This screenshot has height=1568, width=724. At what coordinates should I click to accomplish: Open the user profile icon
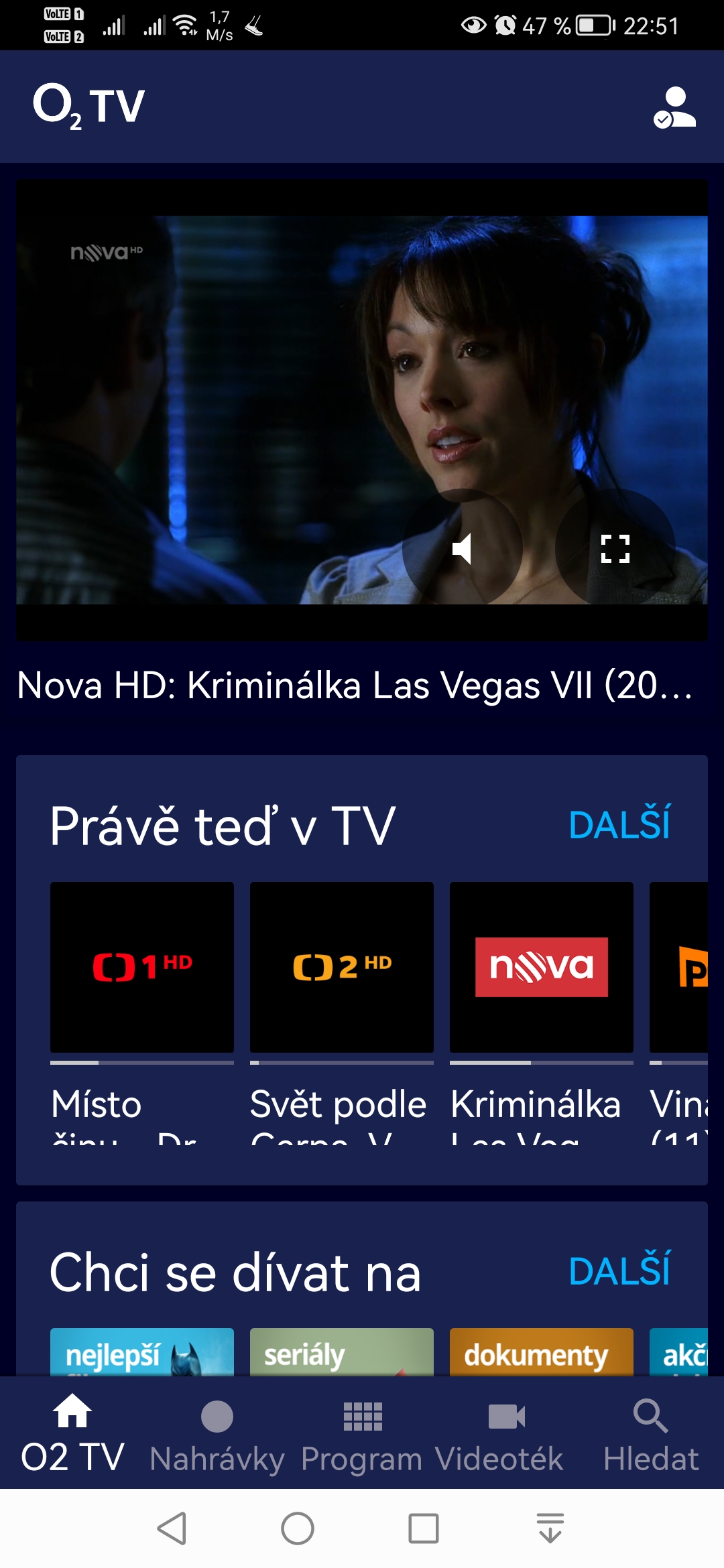(674, 107)
